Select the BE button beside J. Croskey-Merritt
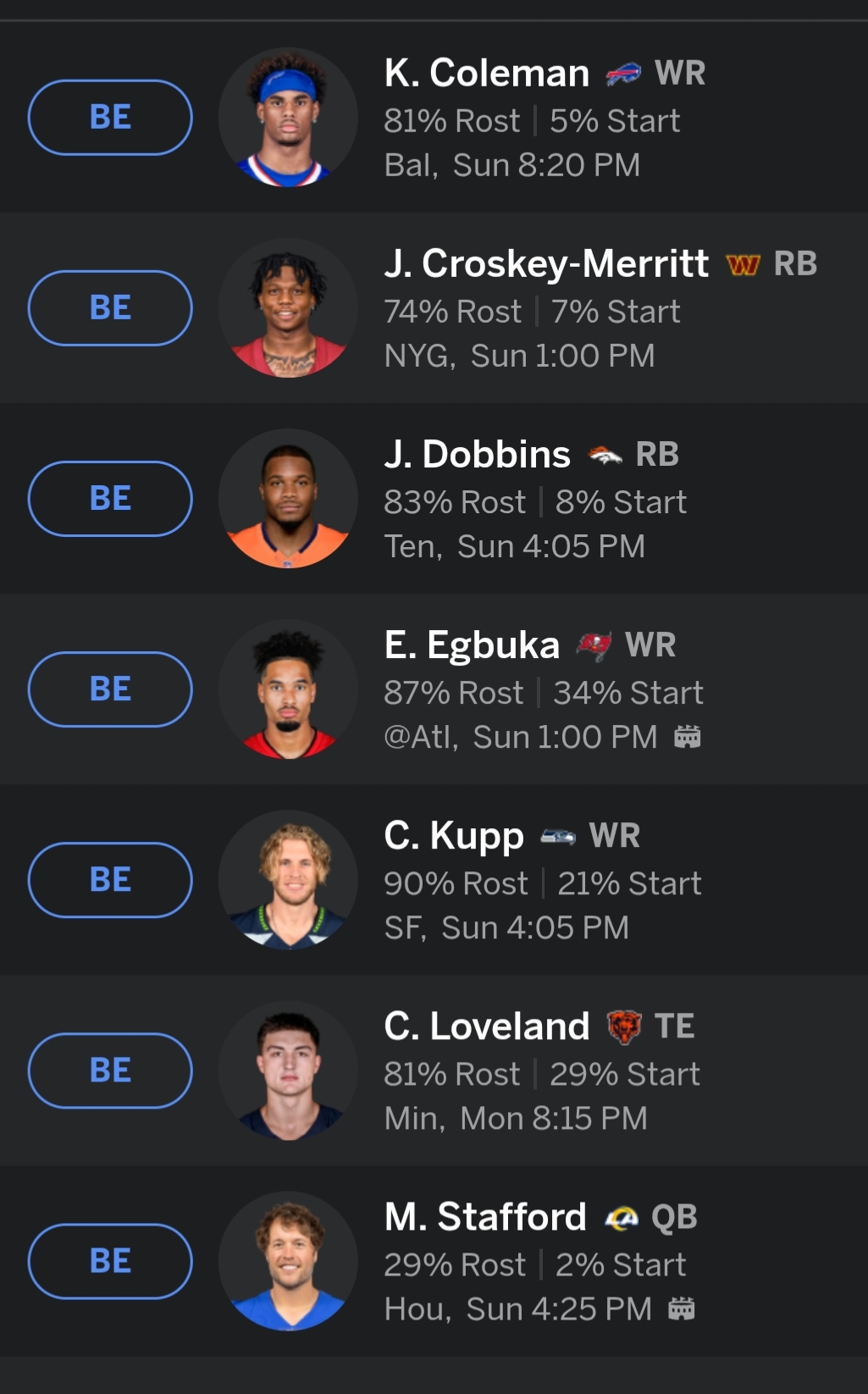 coord(110,307)
